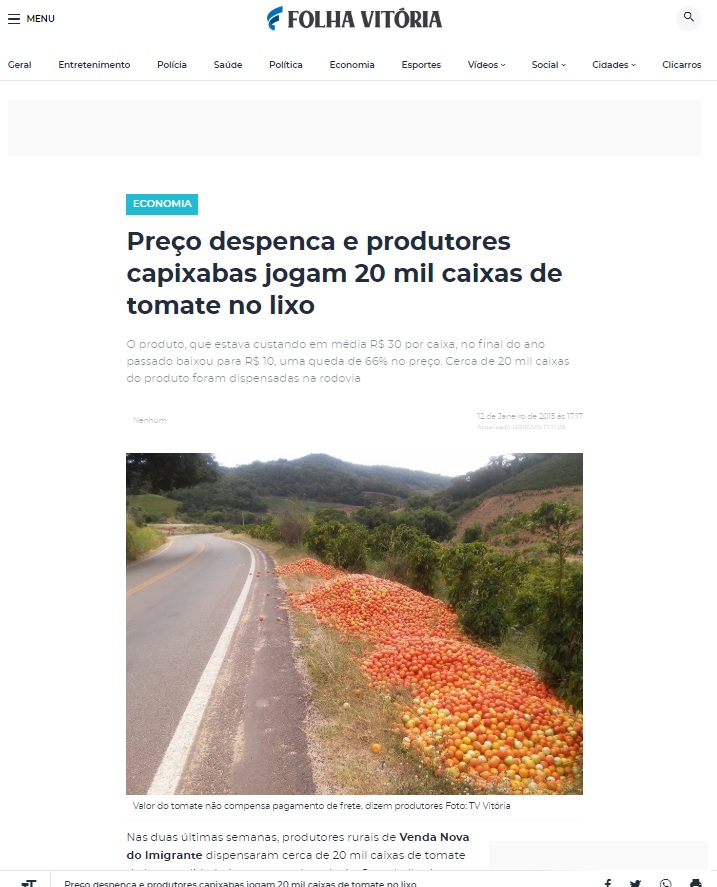Open the search icon
The image size is (717, 887).
[x=688, y=17]
